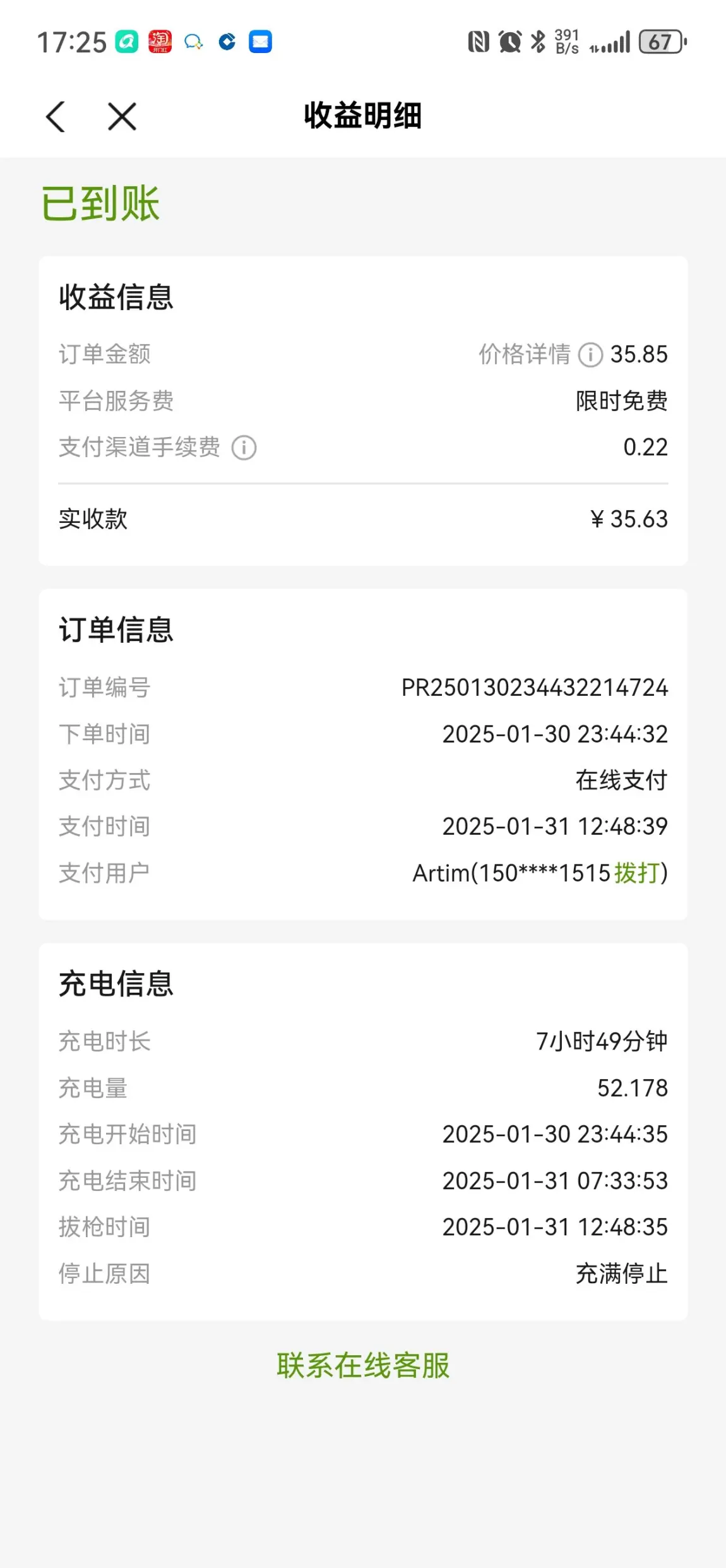Call the paying user via 拨打
The width and height of the screenshot is (726, 1568).
point(637,873)
